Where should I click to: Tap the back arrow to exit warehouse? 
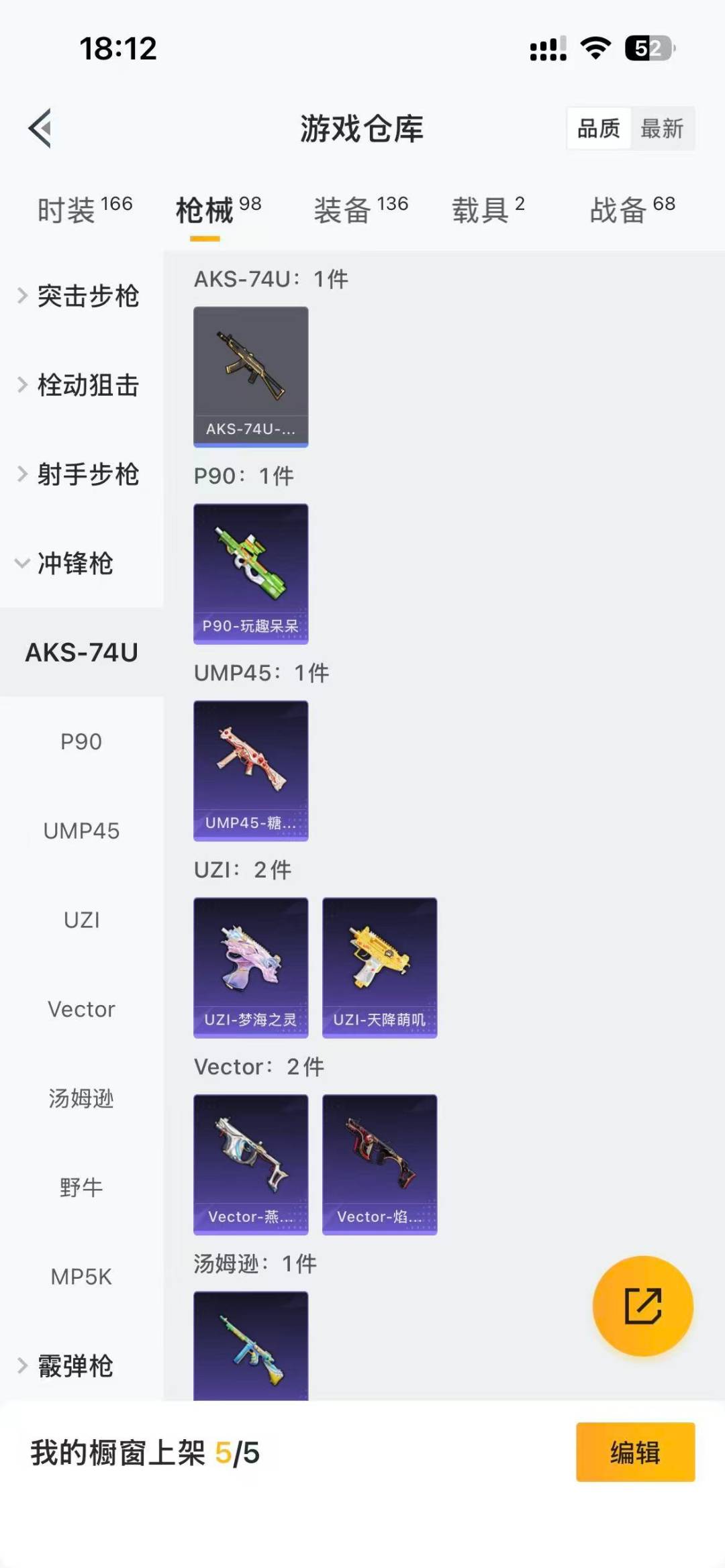[40, 129]
